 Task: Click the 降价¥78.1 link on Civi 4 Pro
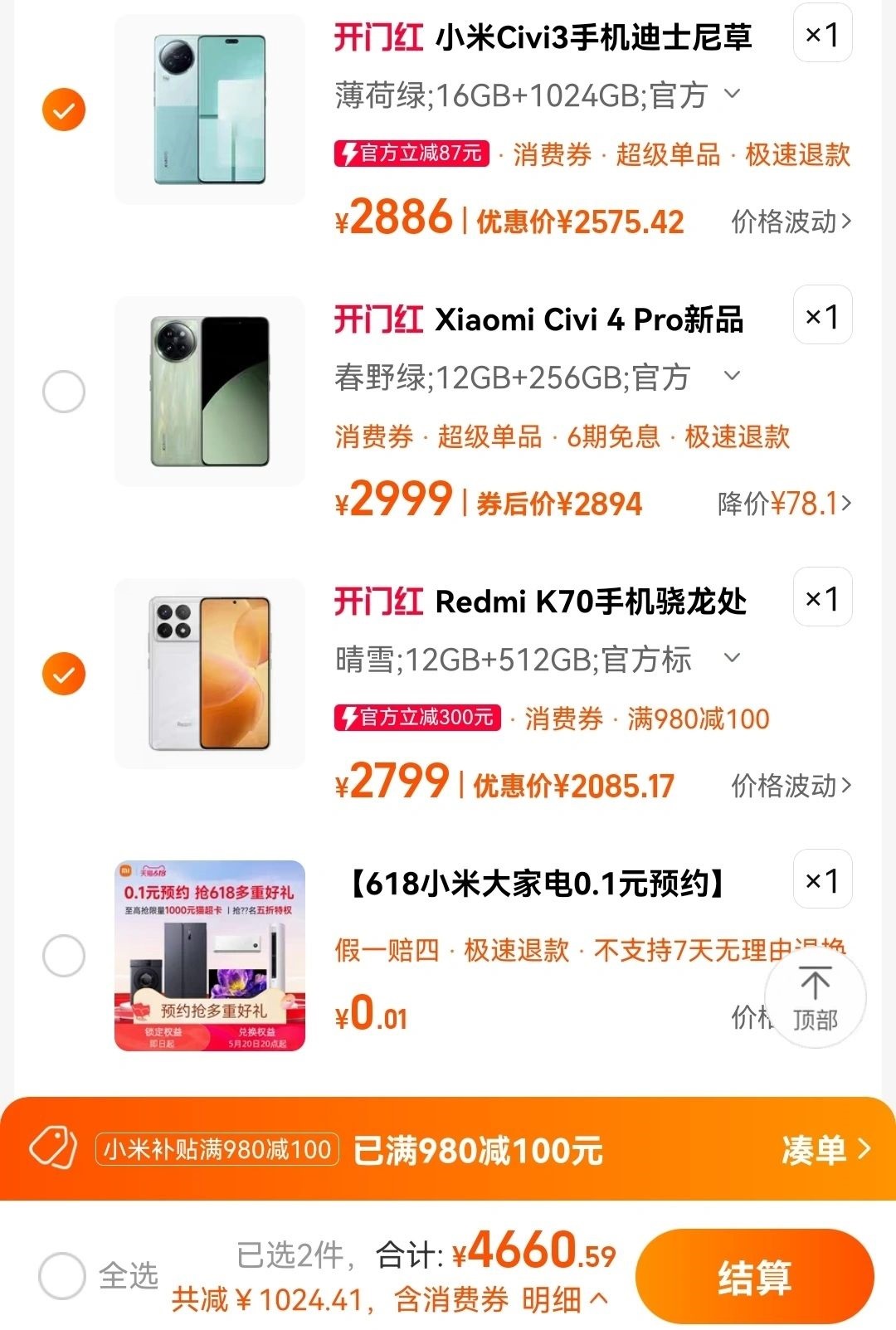(x=782, y=503)
